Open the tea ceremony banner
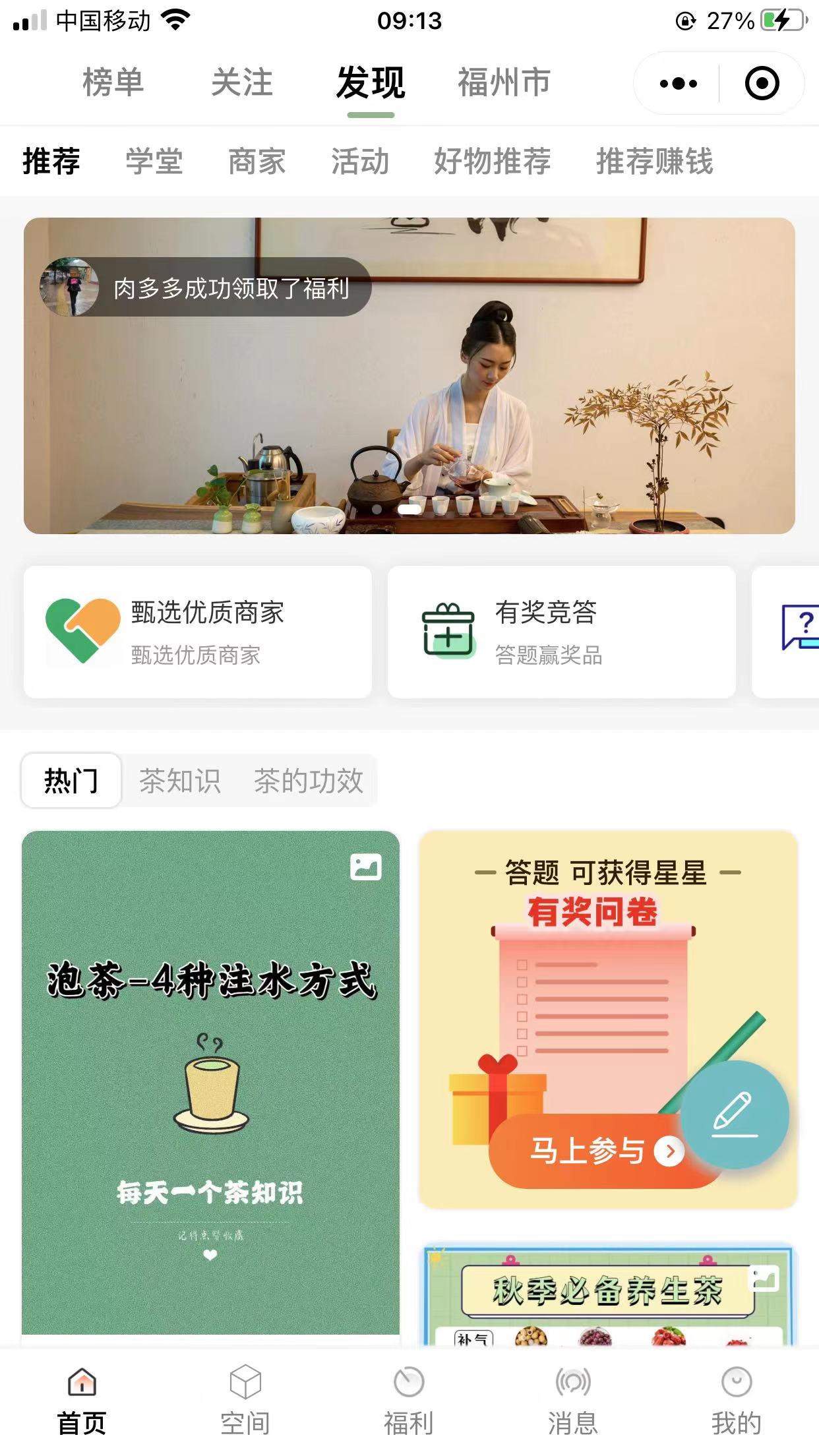 [x=409, y=396]
